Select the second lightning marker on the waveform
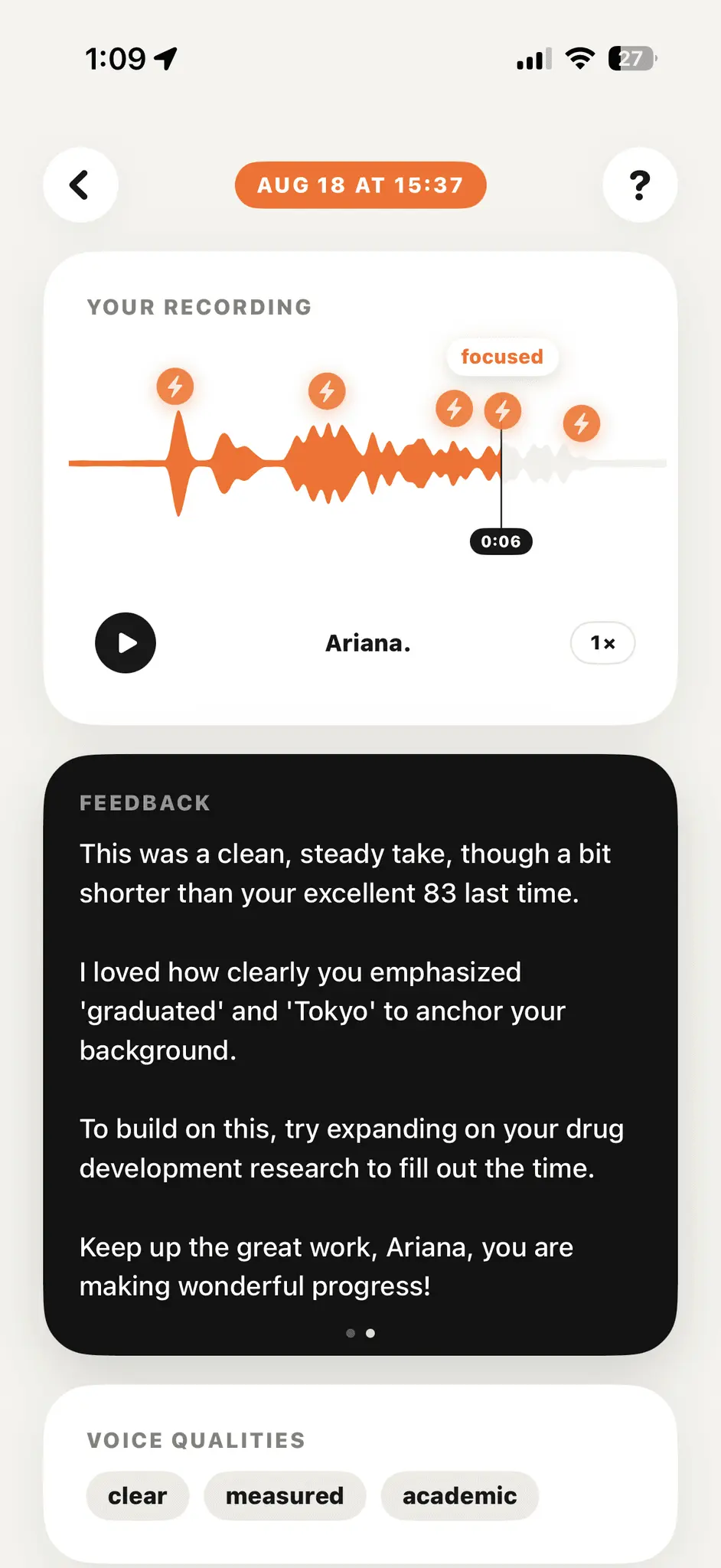The height and width of the screenshot is (1568, 721). pos(327,391)
